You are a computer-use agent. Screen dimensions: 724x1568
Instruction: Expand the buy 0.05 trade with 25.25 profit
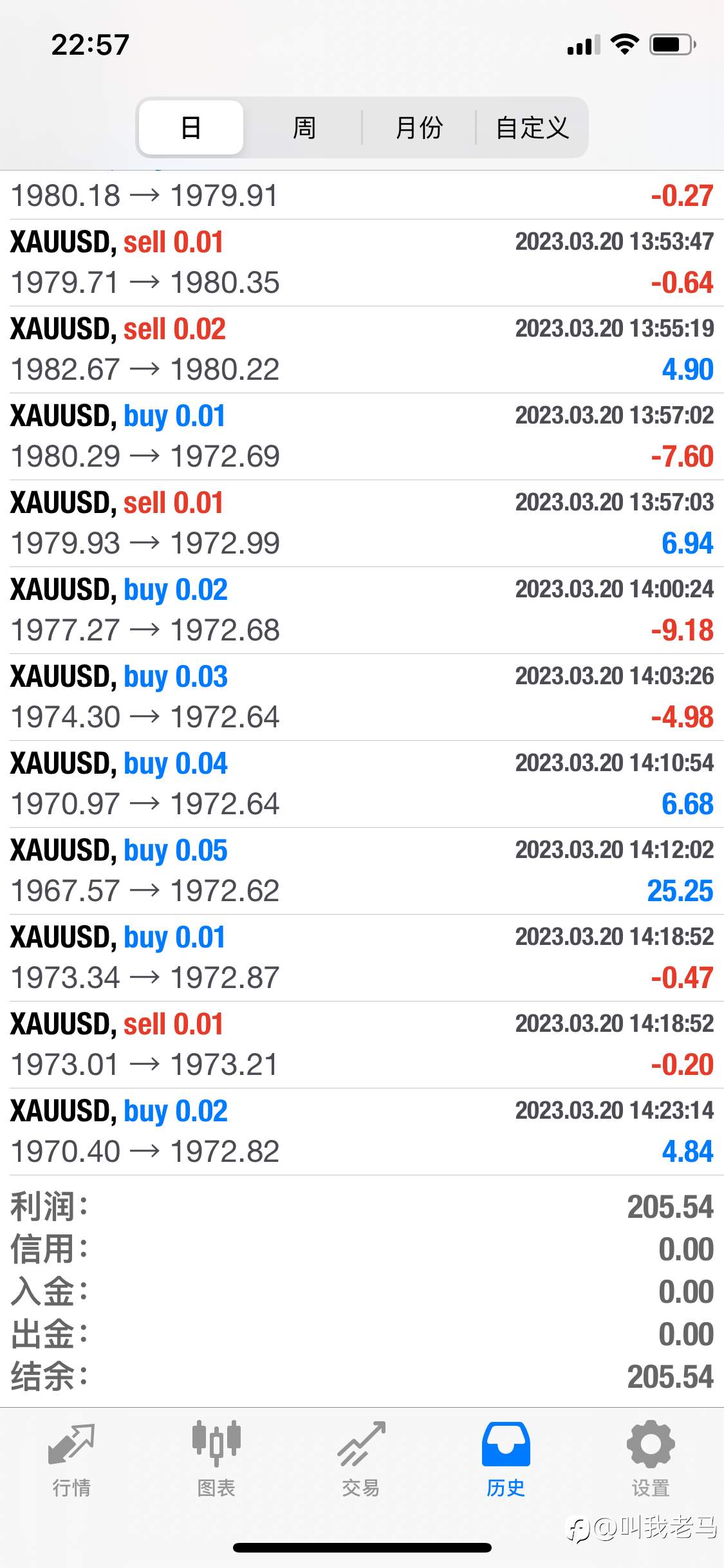pyautogui.click(x=362, y=871)
